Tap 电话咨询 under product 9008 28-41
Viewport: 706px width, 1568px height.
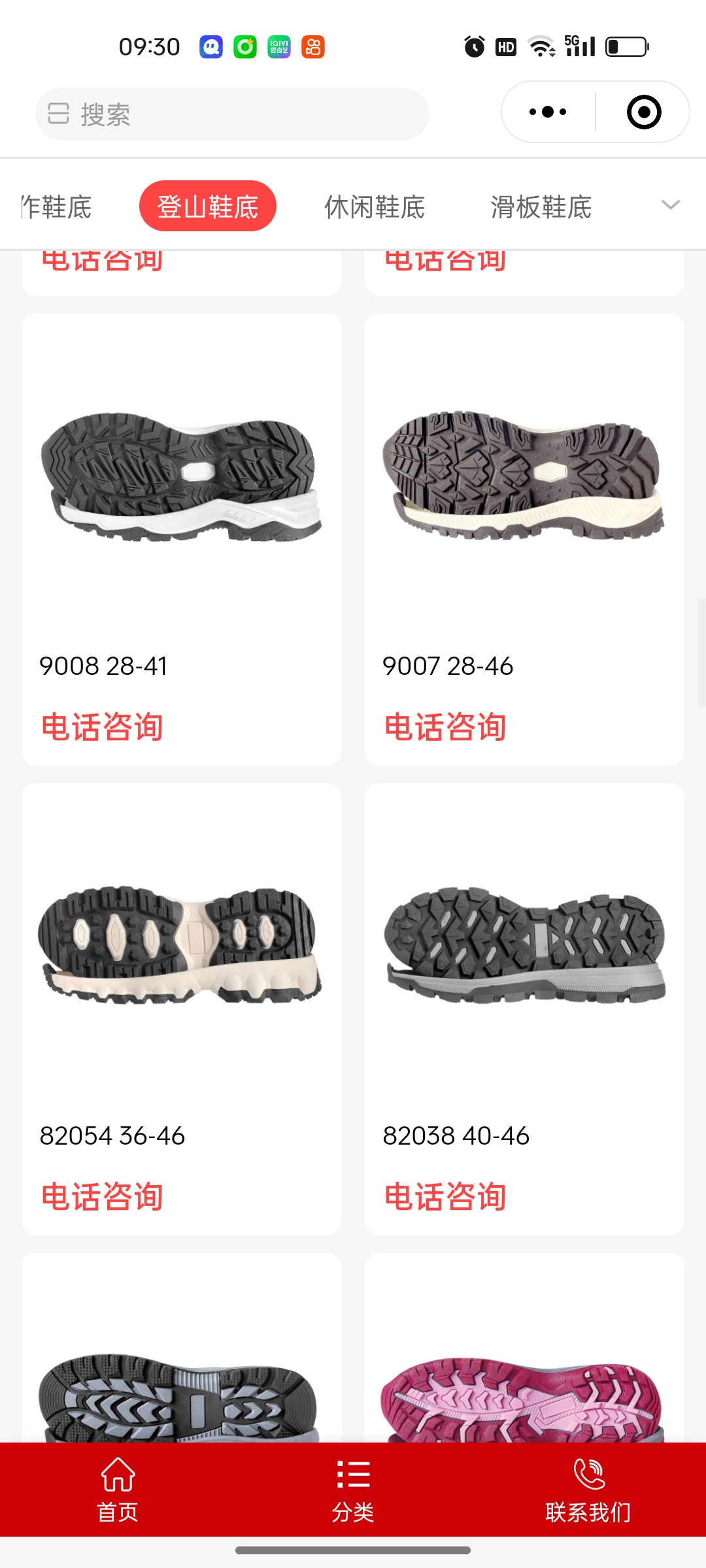(102, 727)
